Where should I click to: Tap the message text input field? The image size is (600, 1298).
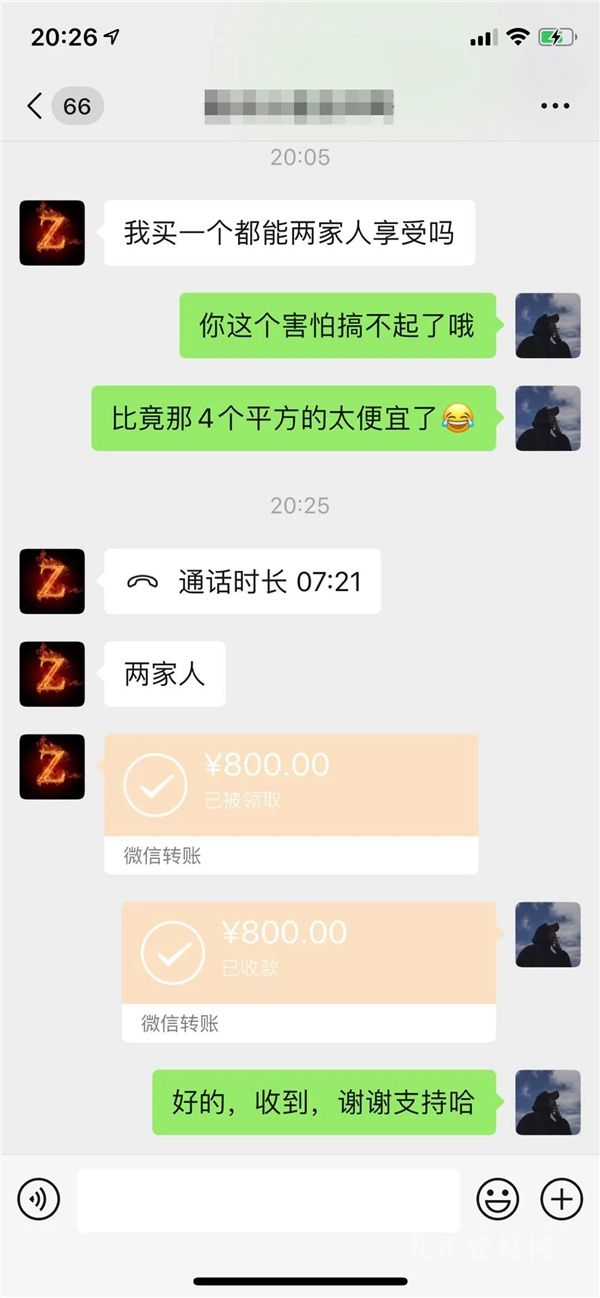pos(268,1200)
